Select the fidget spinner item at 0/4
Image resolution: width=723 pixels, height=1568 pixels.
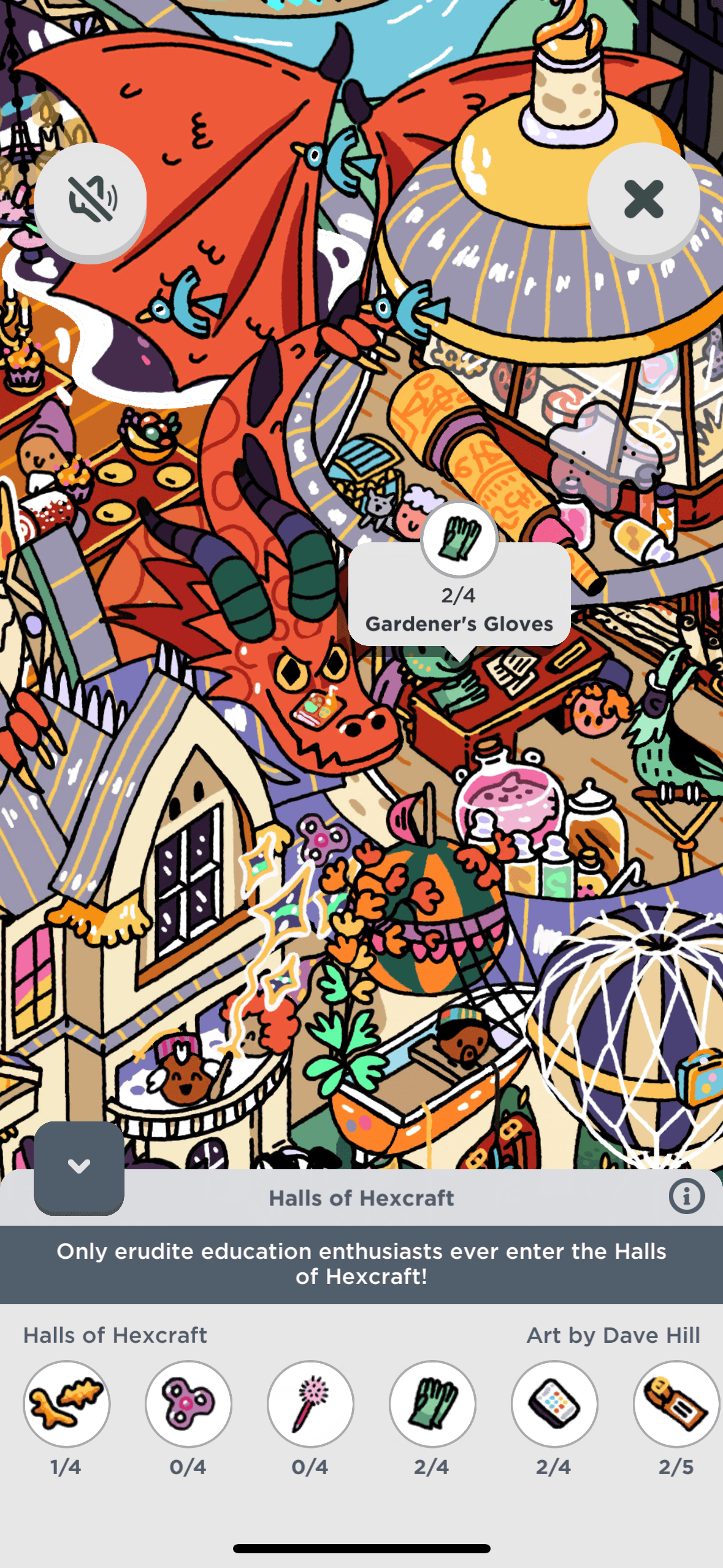(188, 1404)
